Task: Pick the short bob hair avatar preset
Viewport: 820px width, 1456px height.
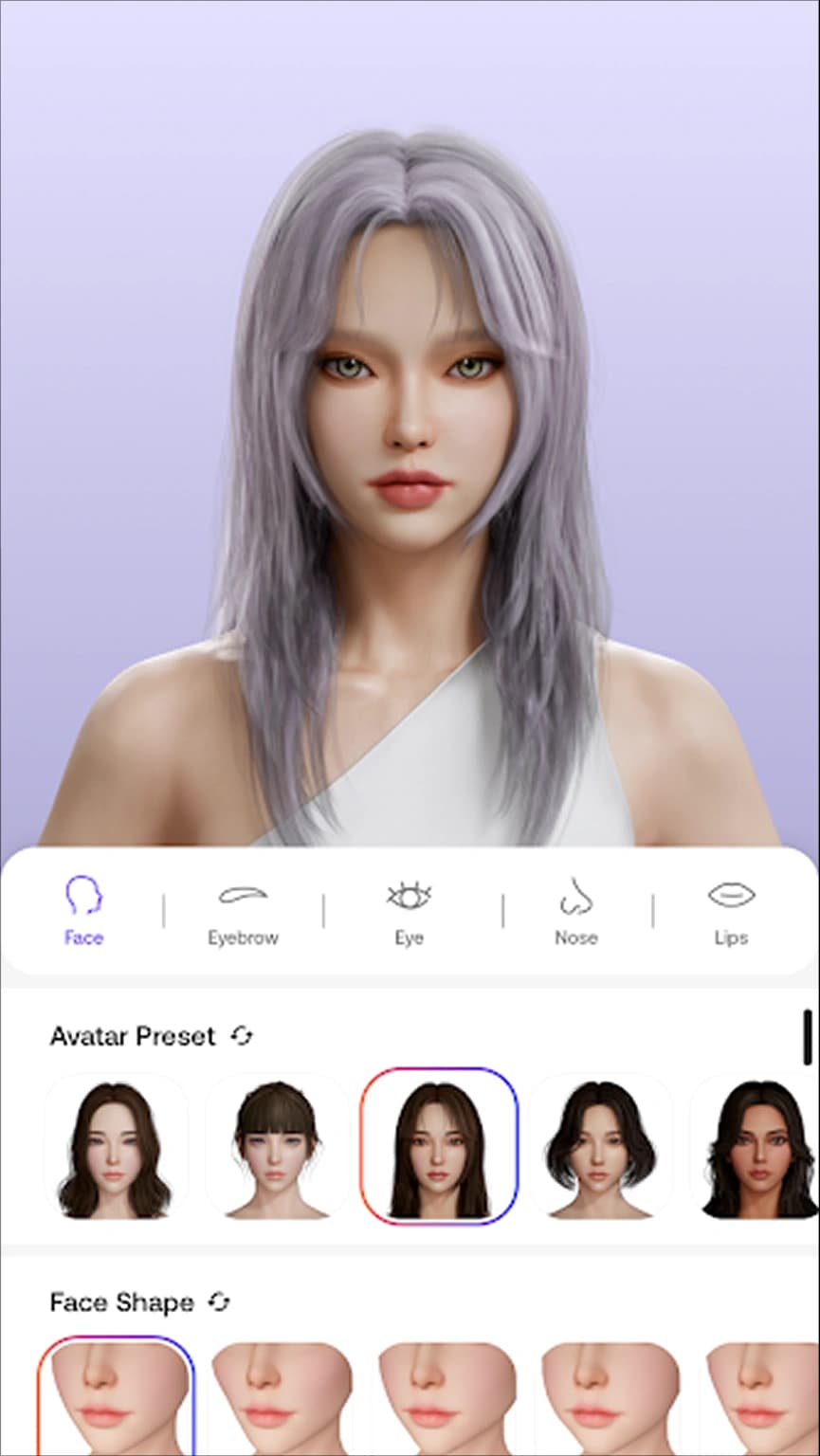Action: tap(599, 1147)
